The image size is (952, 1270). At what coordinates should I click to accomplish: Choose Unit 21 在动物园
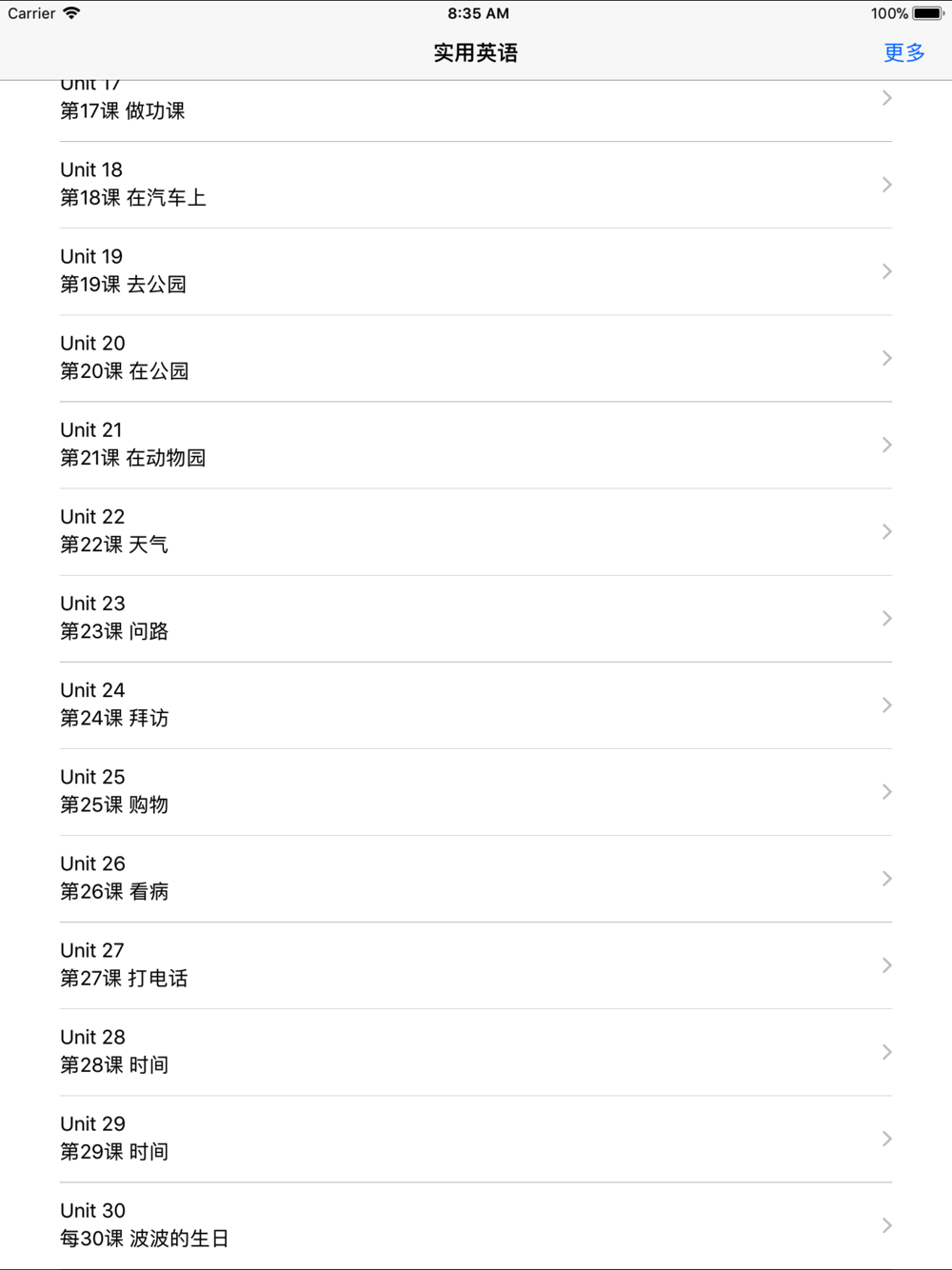[476, 445]
